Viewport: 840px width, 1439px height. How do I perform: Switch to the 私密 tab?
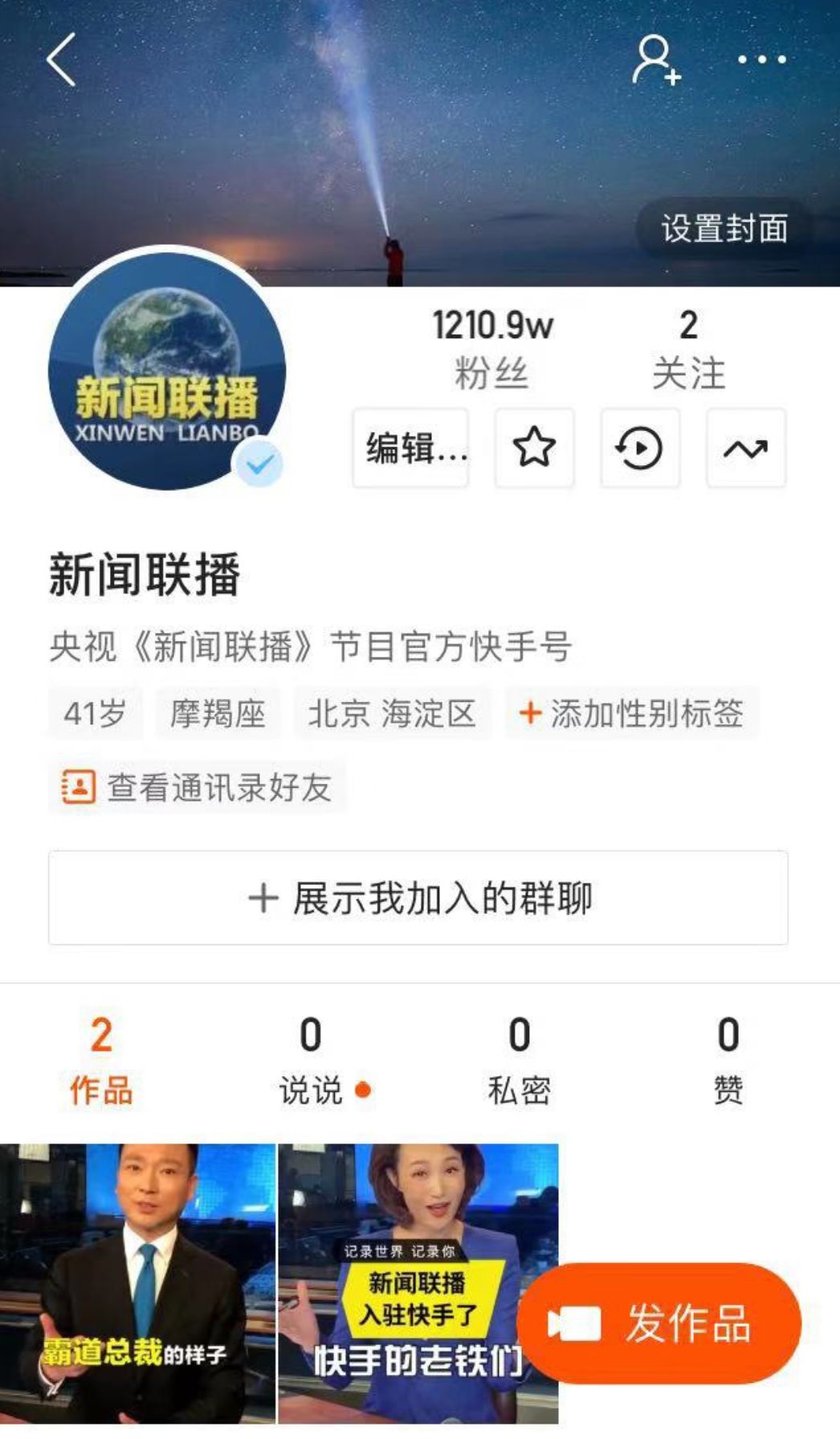point(519,1060)
